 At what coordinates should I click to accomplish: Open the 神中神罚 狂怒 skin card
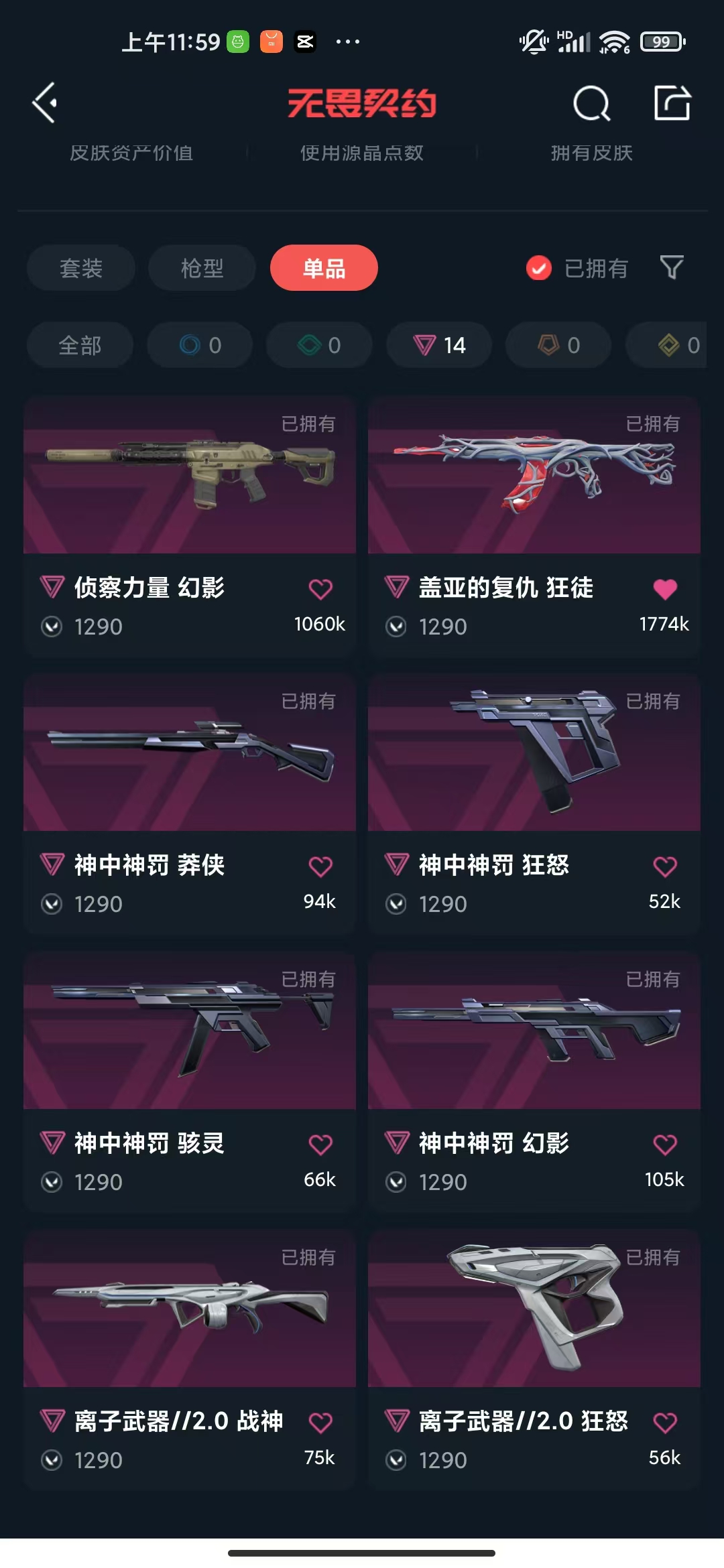tap(534, 754)
